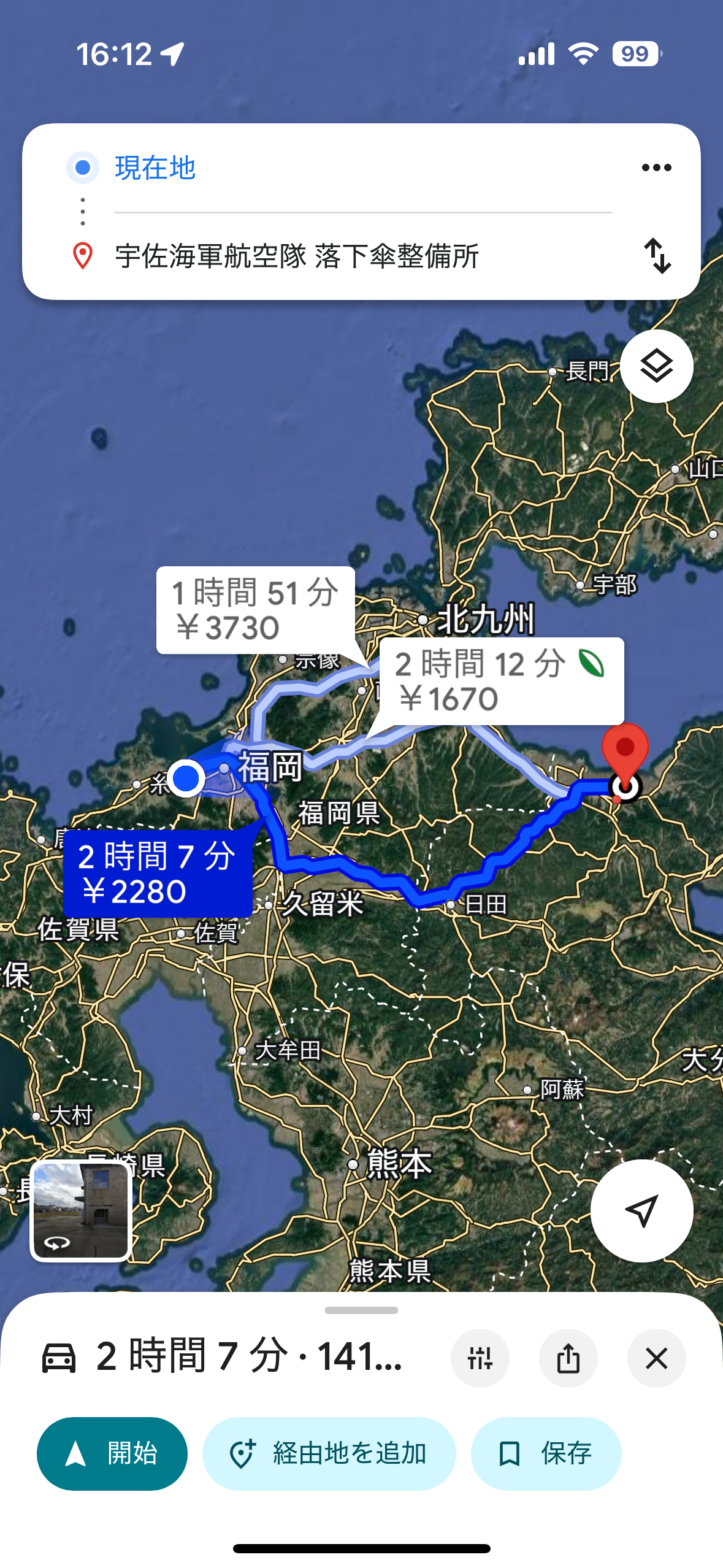Close the directions panel
The image size is (723, 1568).
[x=656, y=1358]
